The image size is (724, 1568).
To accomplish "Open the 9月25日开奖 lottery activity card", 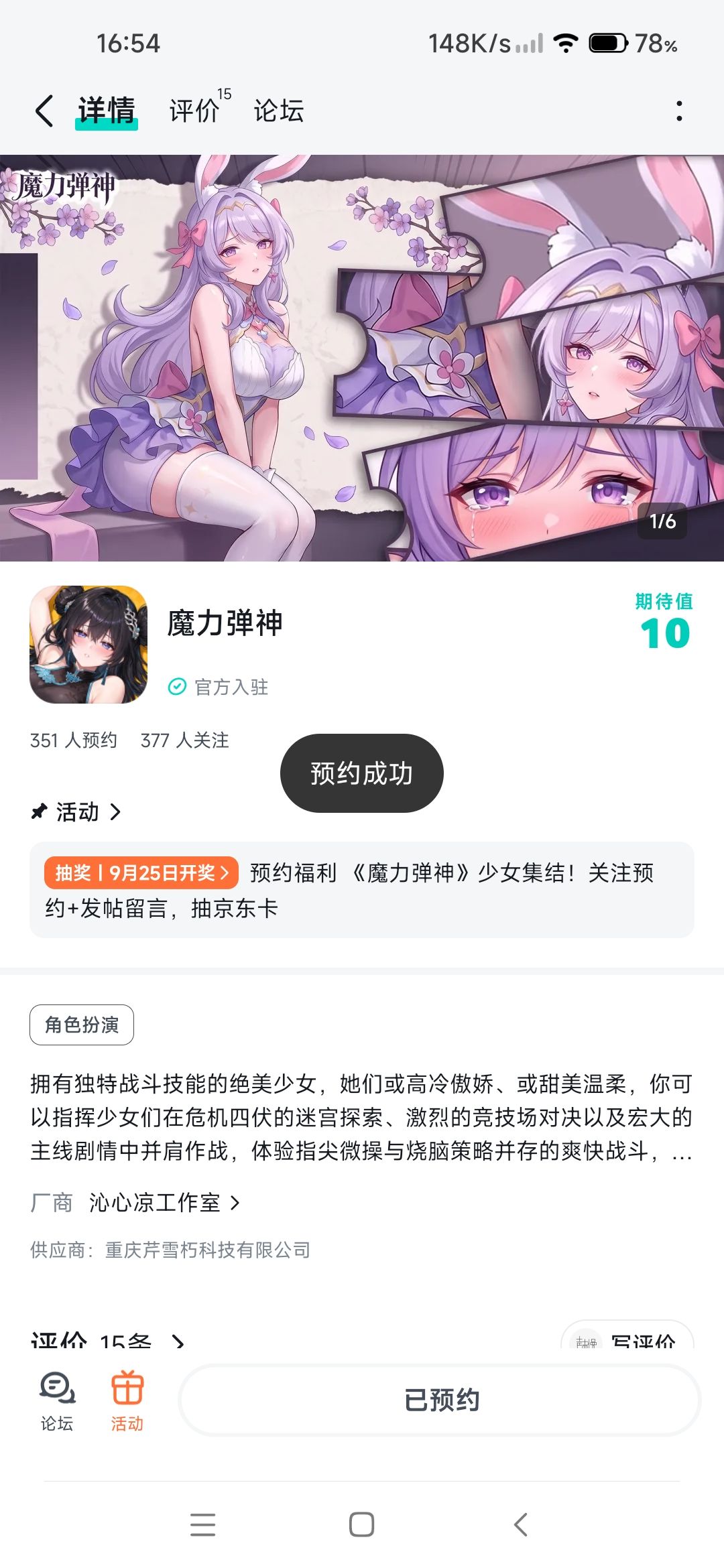I will point(362,890).
